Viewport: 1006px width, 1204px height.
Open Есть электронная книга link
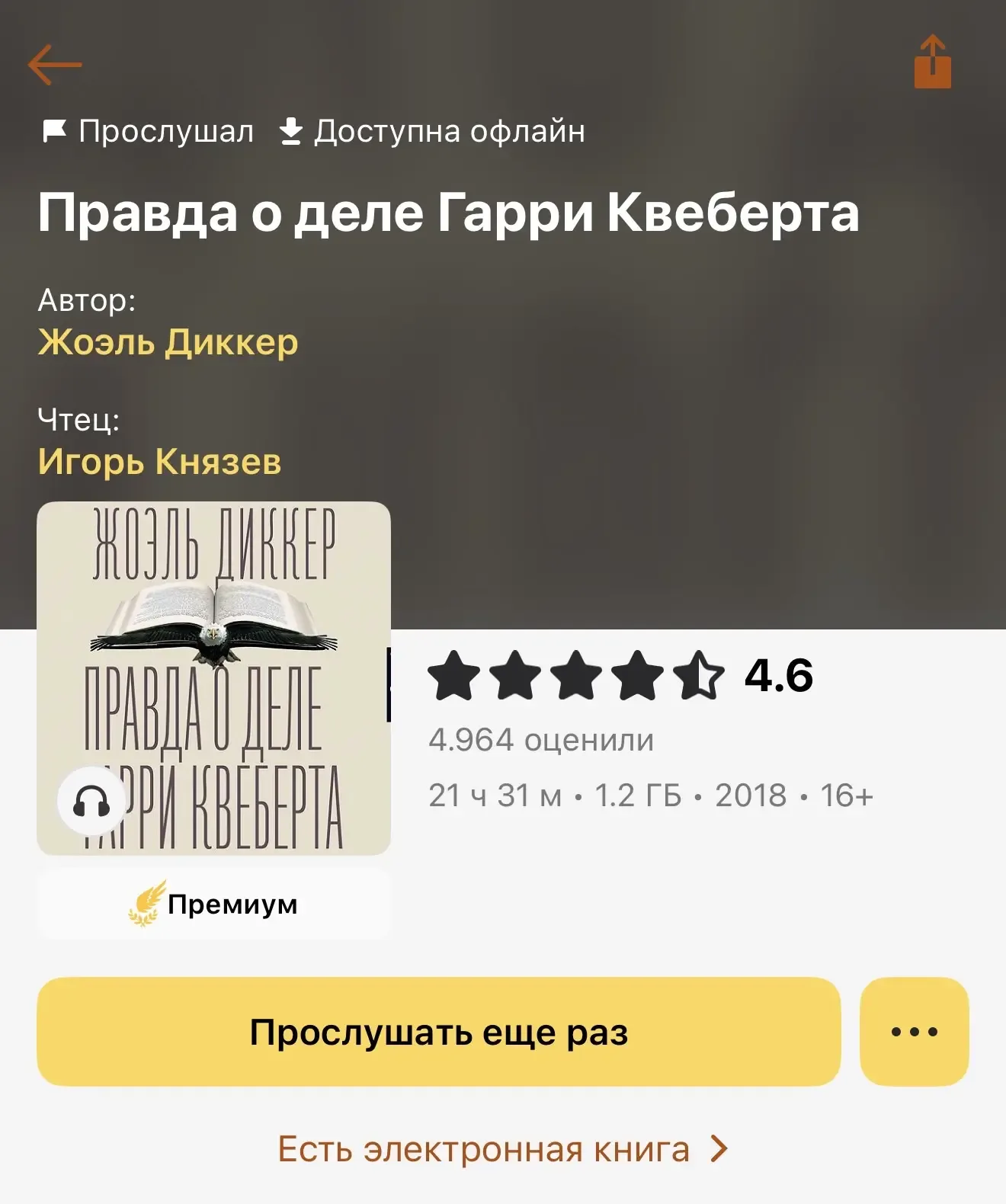[x=502, y=1149]
